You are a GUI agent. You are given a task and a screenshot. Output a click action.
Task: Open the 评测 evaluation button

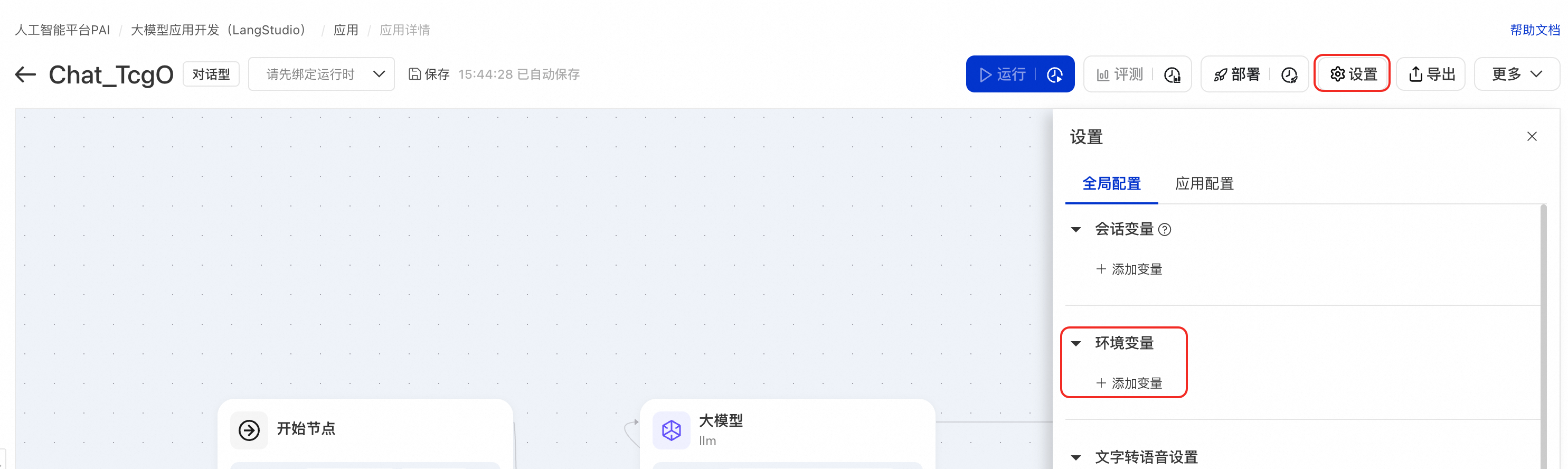(1120, 74)
